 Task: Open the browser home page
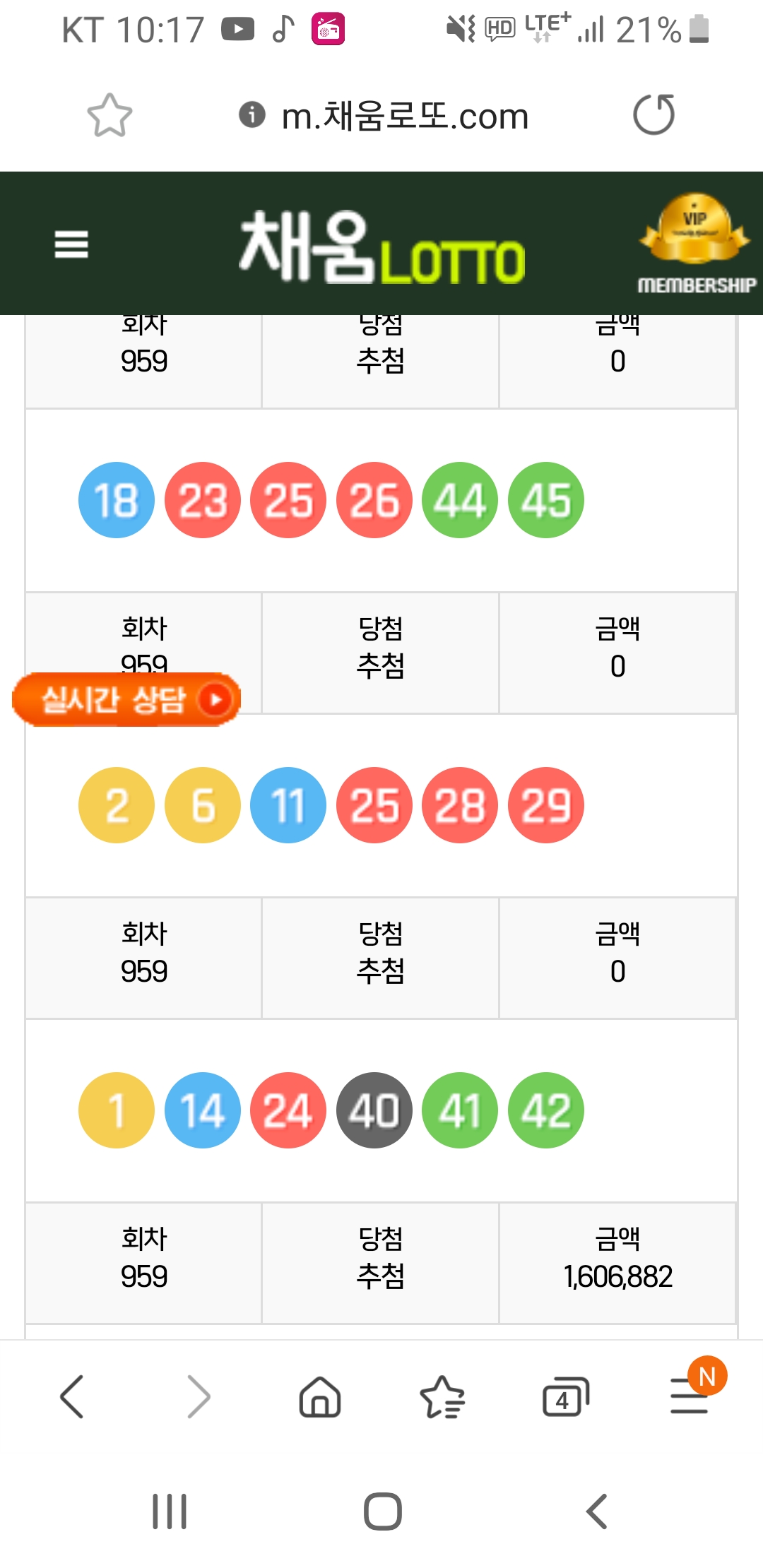(320, 1396)
